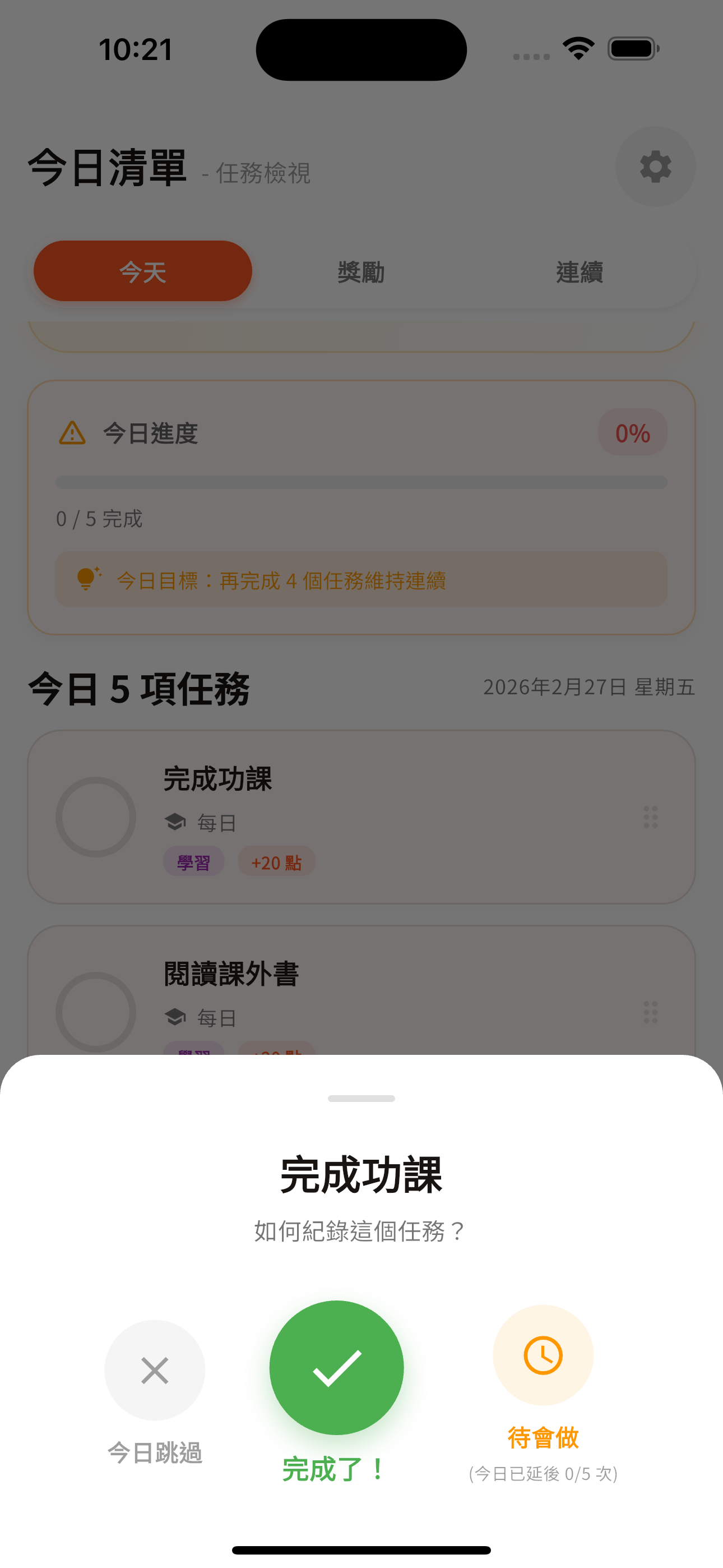This screenshot has height=1568, width=723.
Task: Open the settings gear
Action: (x=655, y=167)
